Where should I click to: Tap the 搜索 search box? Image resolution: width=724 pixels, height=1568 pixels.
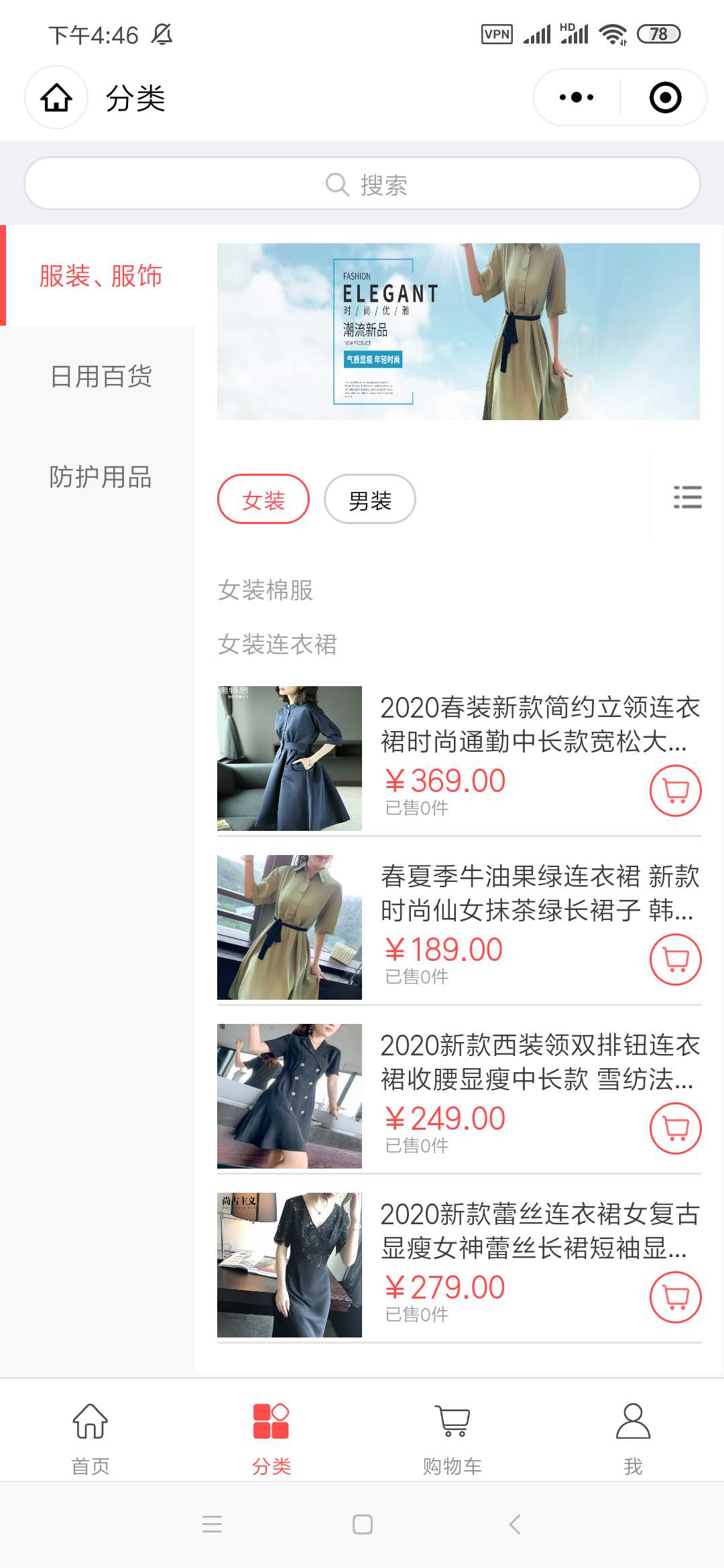pos(362,184)
